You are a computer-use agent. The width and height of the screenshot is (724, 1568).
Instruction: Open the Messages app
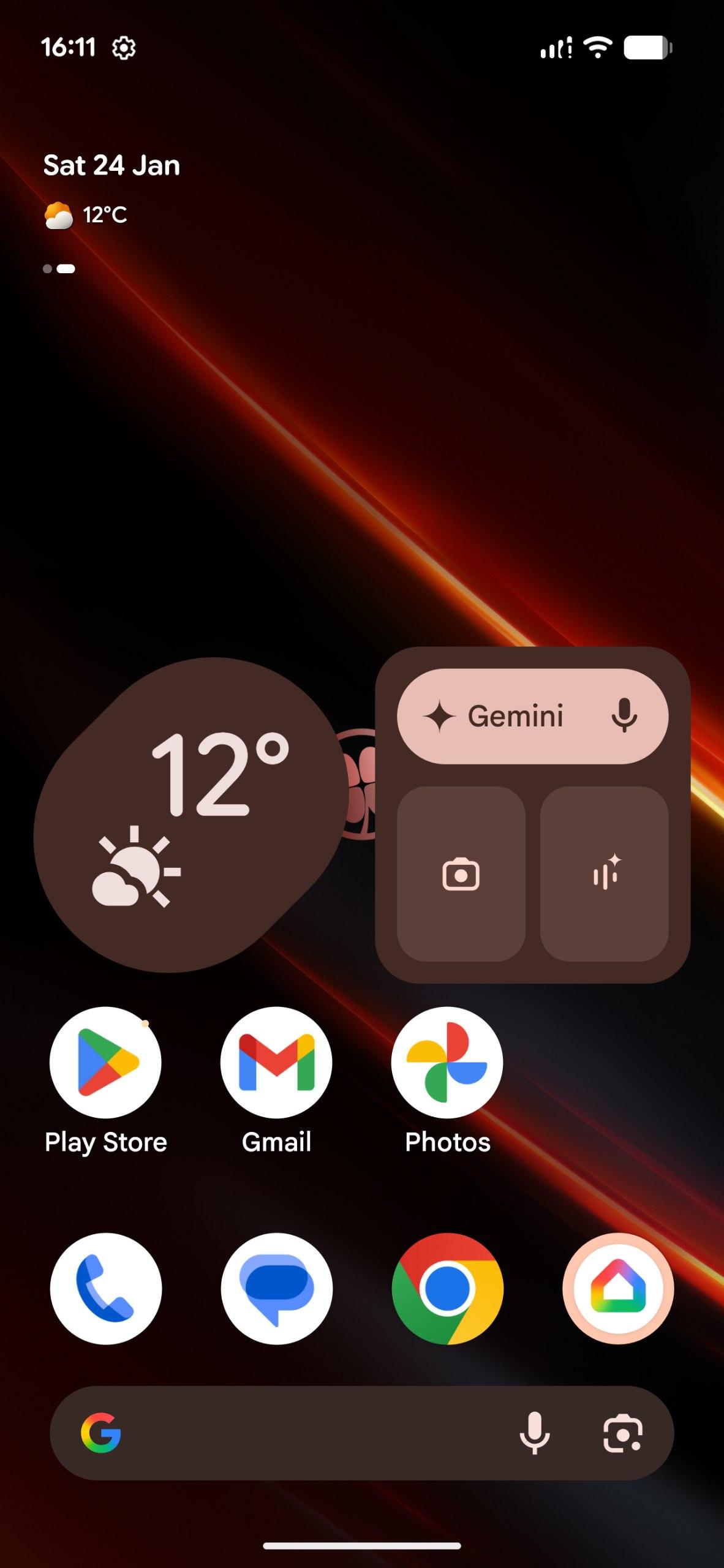pos(276,1288)
